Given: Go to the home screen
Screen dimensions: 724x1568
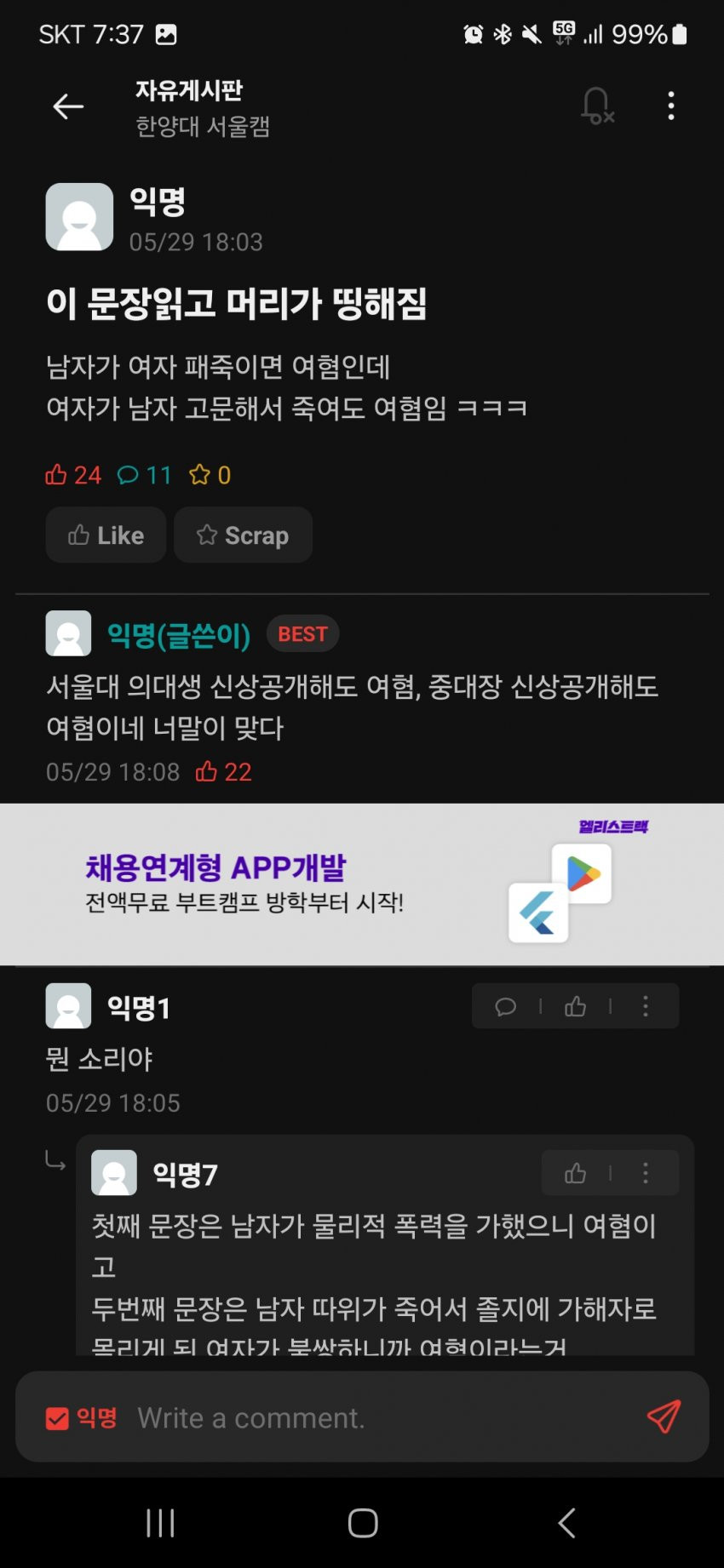Looking at the screenshot, I should [363, 1523].
